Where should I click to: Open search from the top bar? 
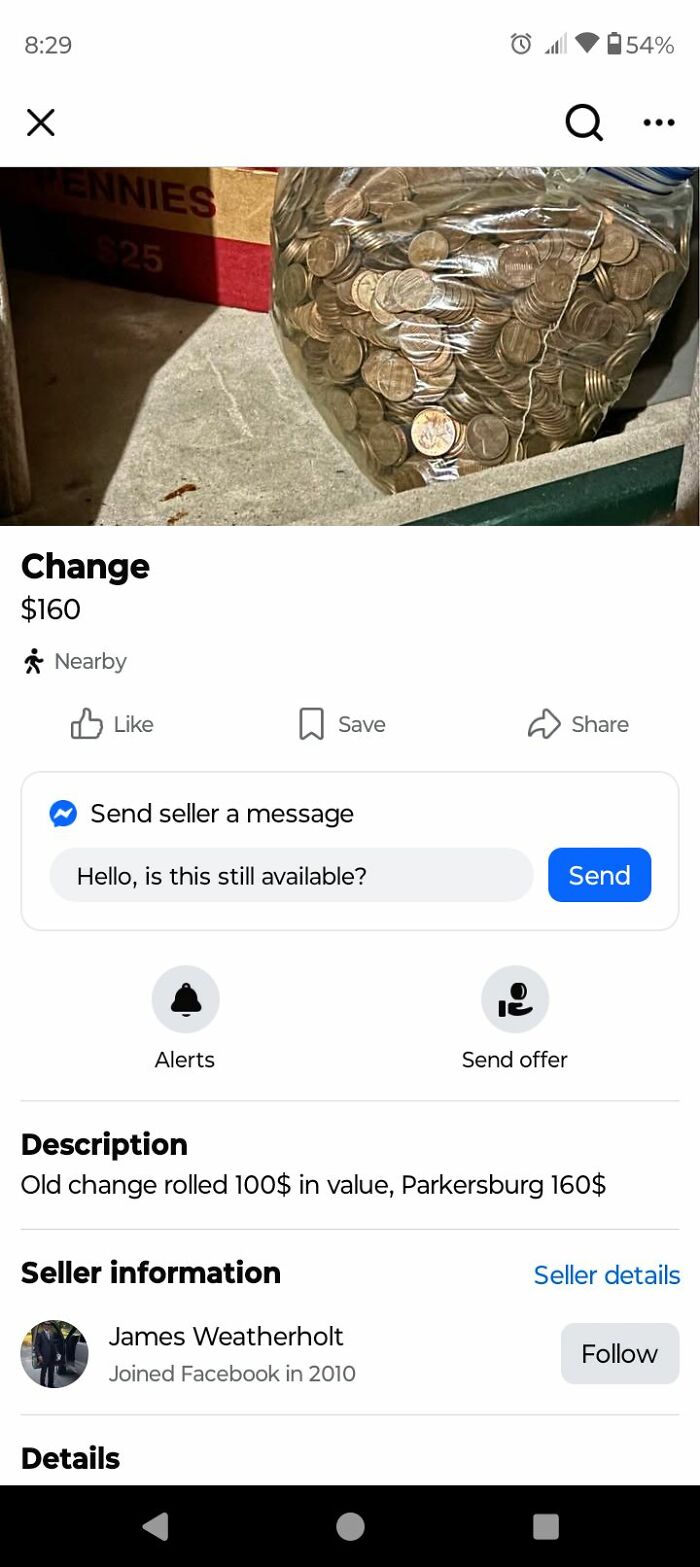[584, 123]
